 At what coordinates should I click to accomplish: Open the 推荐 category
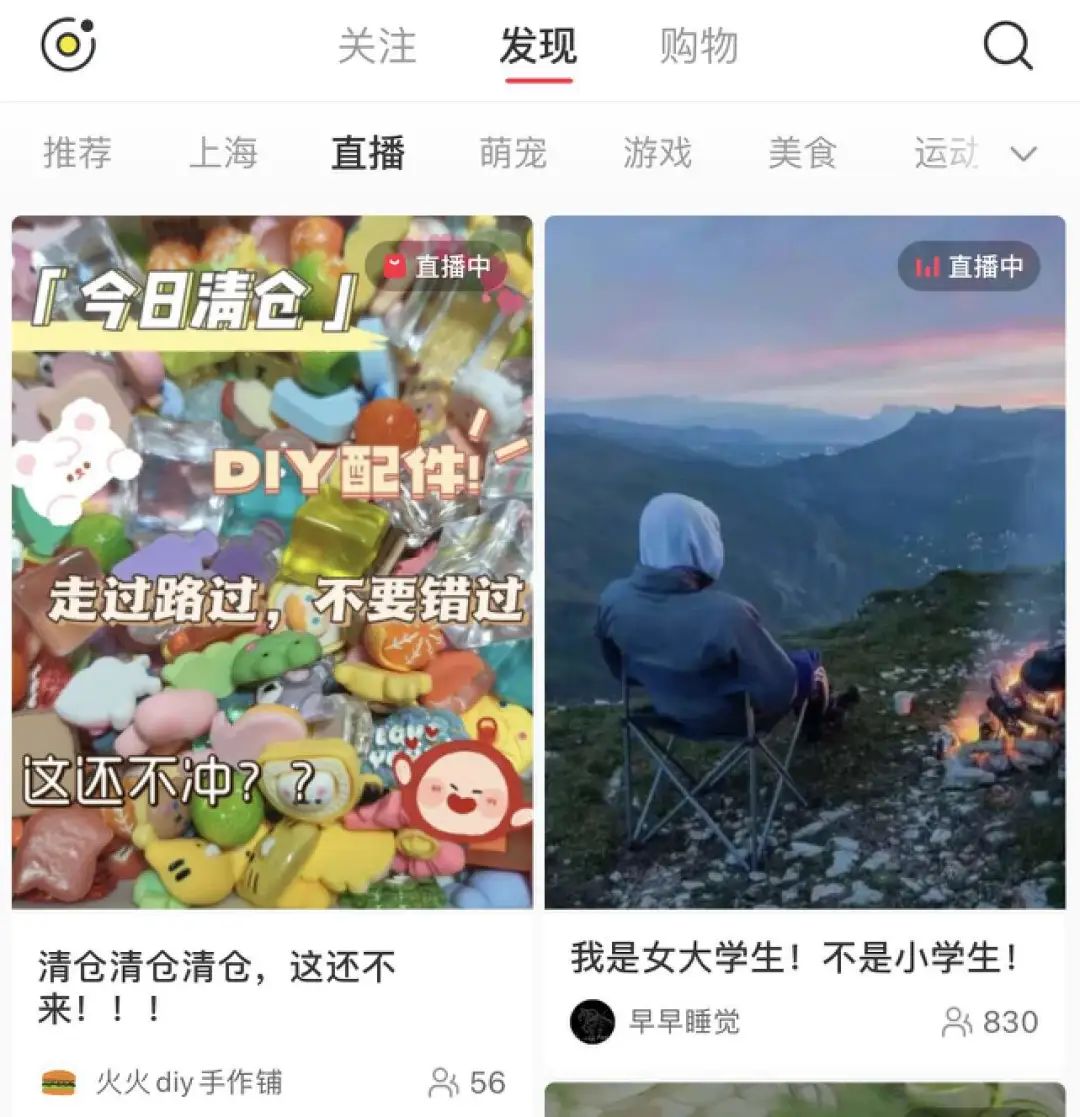tap(77, 154)
